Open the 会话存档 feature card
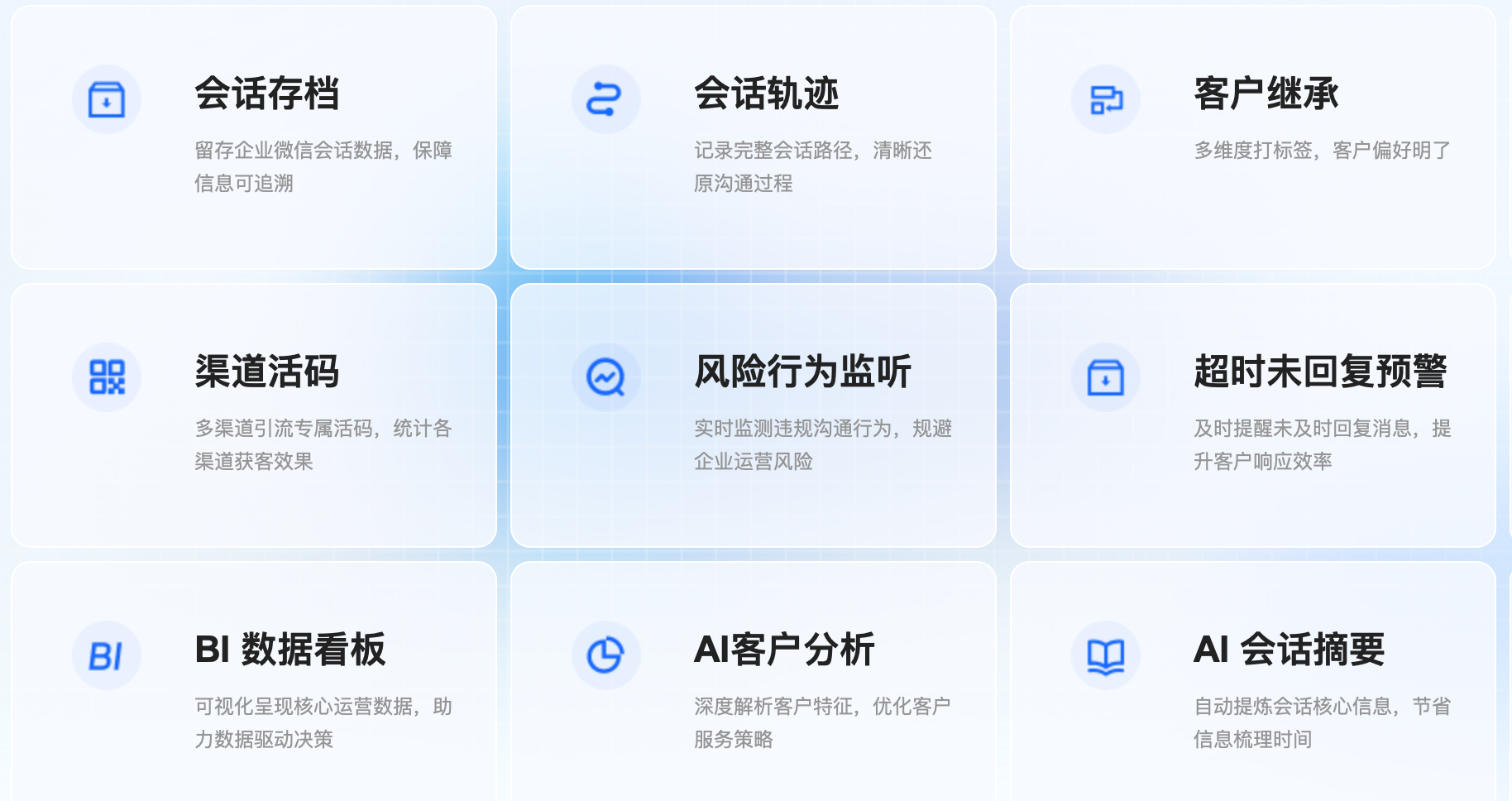 [253, 137]
